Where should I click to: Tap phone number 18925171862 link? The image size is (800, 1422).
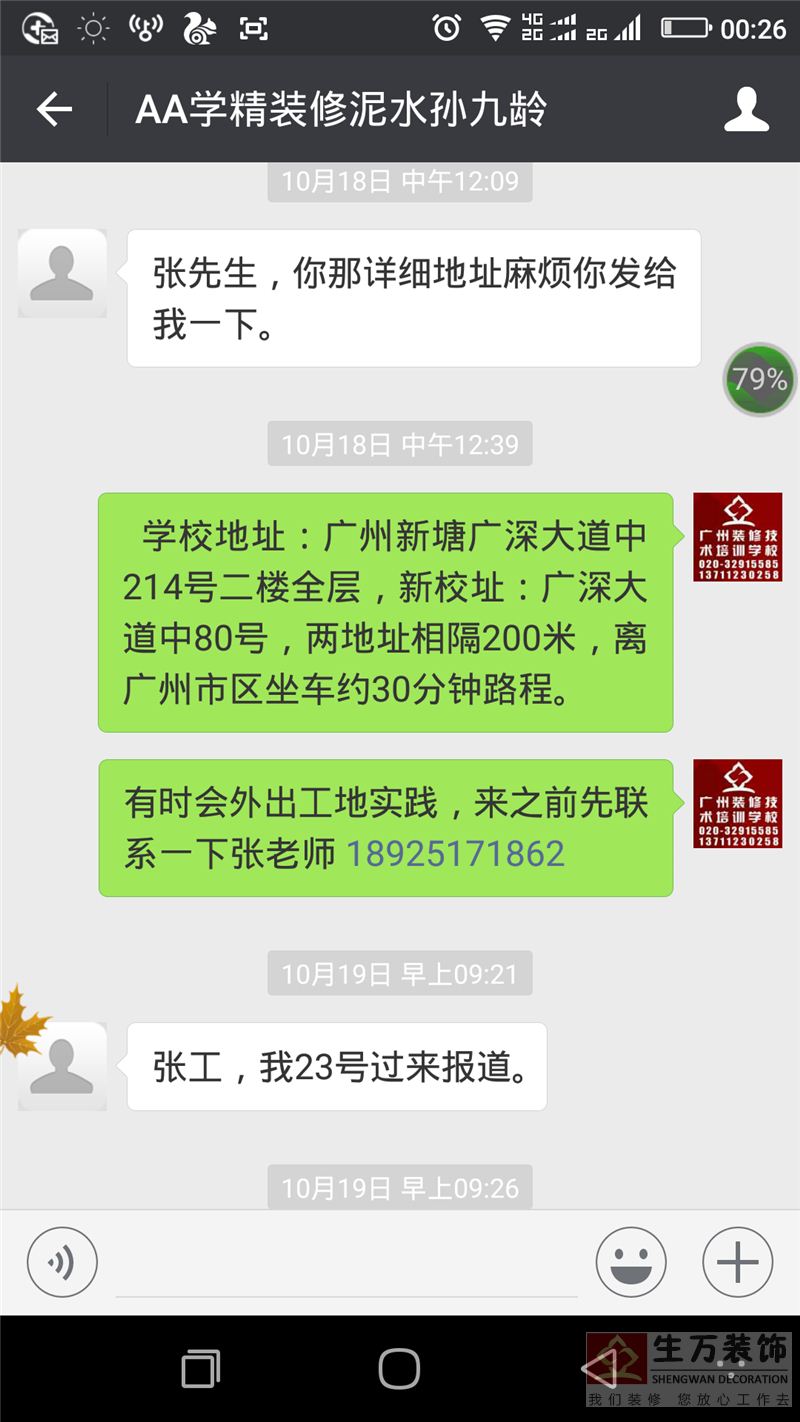[455, 853]
